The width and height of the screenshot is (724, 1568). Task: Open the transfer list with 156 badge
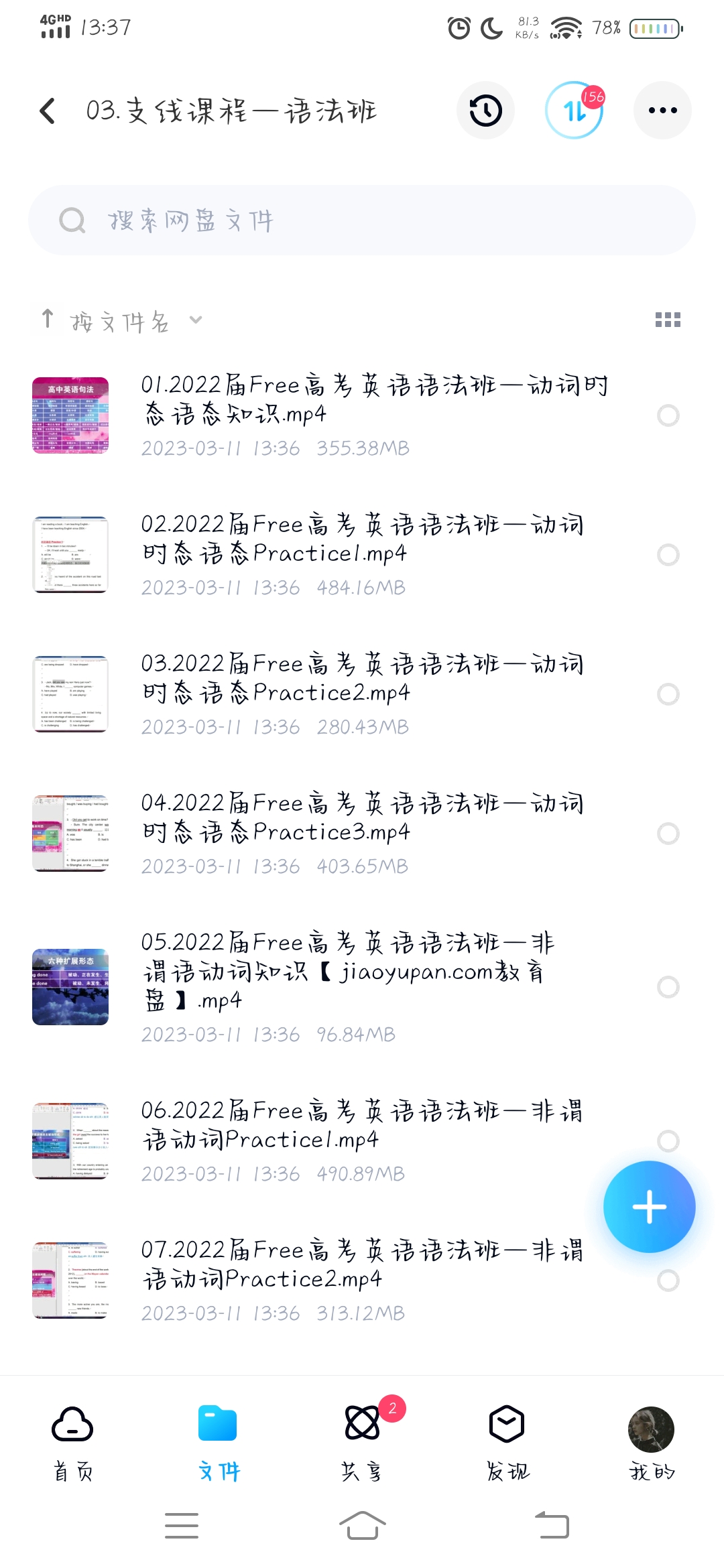[574, 111]
